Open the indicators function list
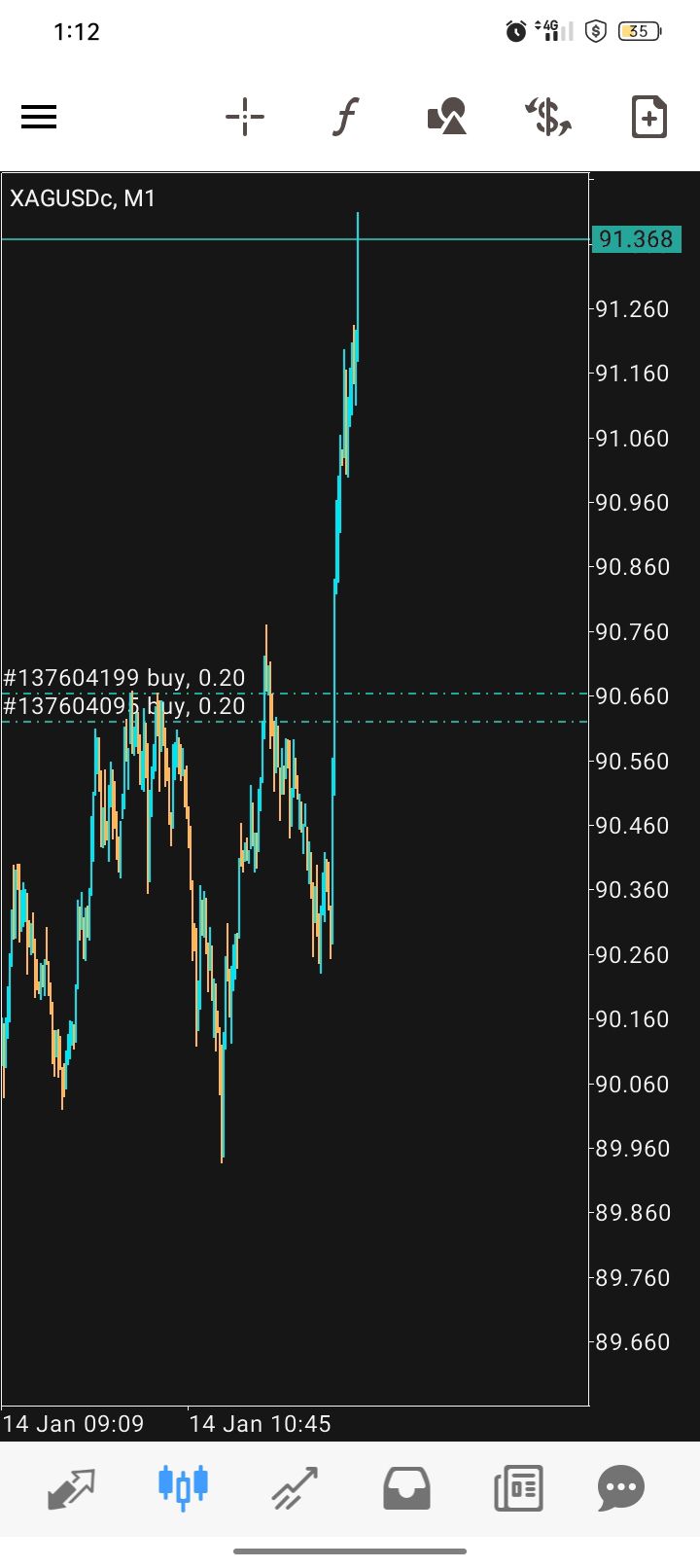 click(x=346, y=118)
